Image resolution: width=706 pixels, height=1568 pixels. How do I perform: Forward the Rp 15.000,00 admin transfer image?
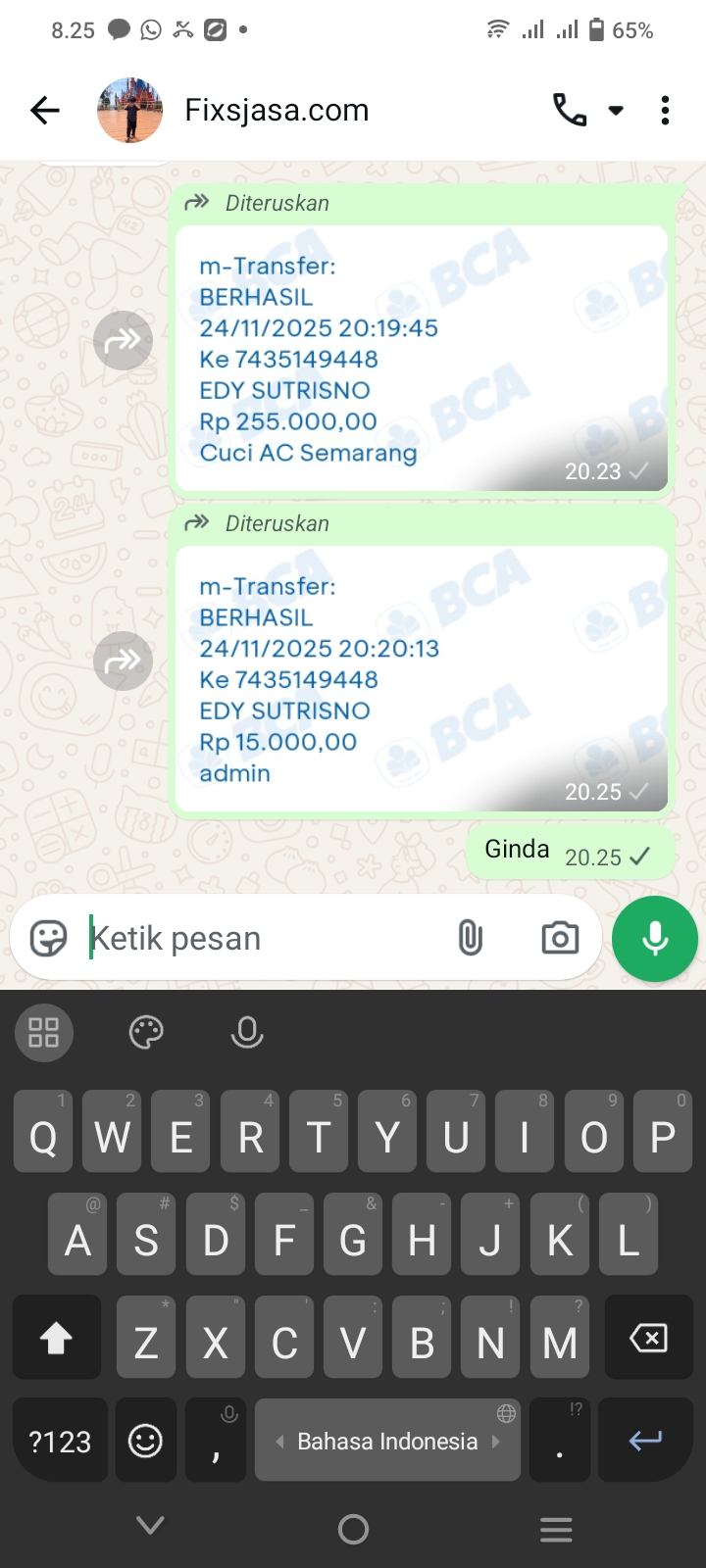123,661
